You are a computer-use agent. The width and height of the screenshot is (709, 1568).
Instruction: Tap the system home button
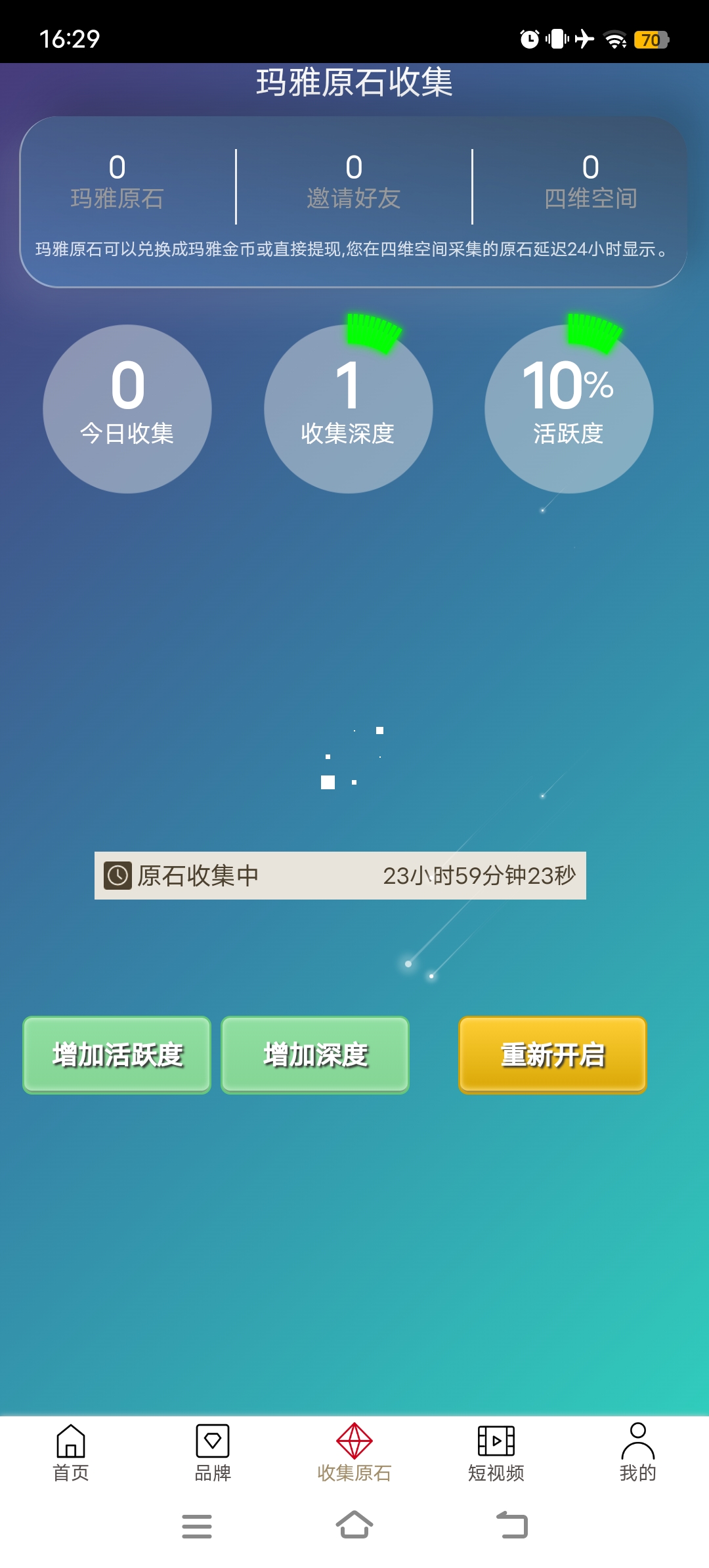tap(354, 1525)
